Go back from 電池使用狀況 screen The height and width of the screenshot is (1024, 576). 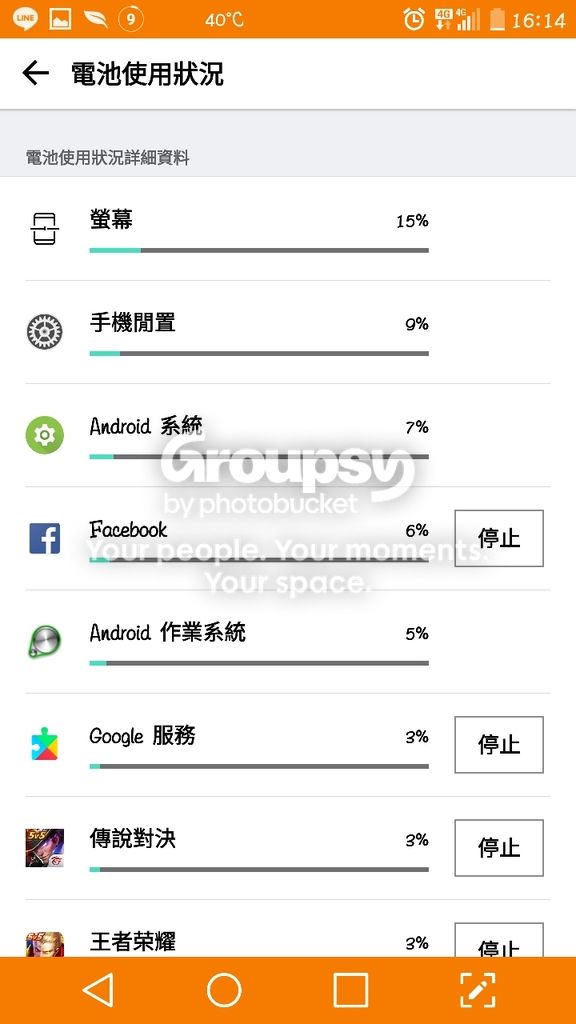pos(35,73)
